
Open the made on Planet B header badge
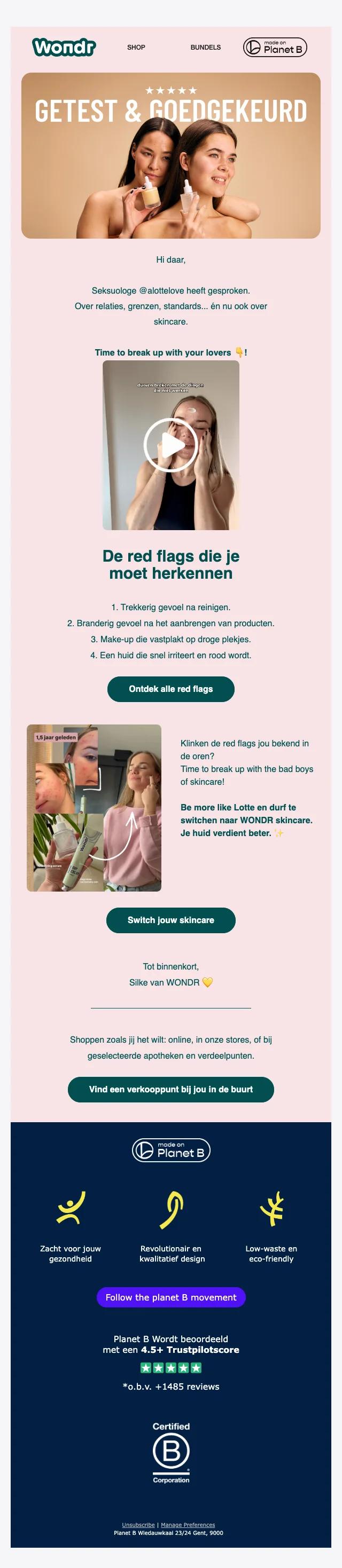tap(275, 48)
